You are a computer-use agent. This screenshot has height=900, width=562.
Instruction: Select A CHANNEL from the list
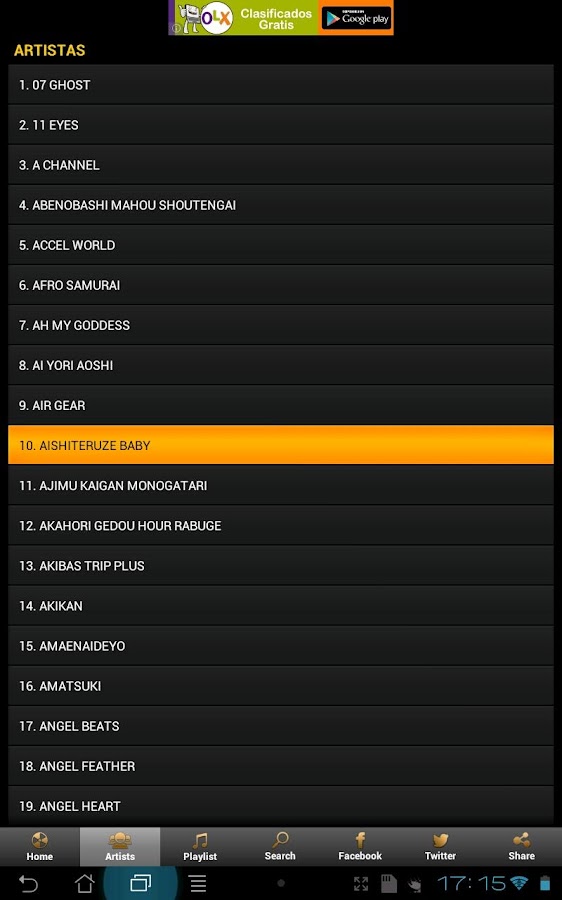point(281,165)
